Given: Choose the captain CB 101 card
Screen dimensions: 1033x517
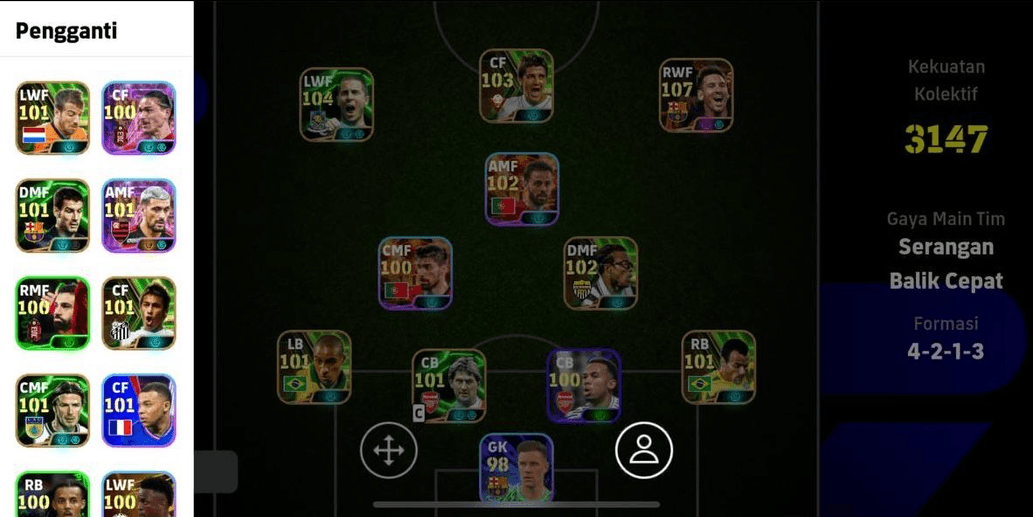Looking at the screenshot, I should (x=449, y=385).
